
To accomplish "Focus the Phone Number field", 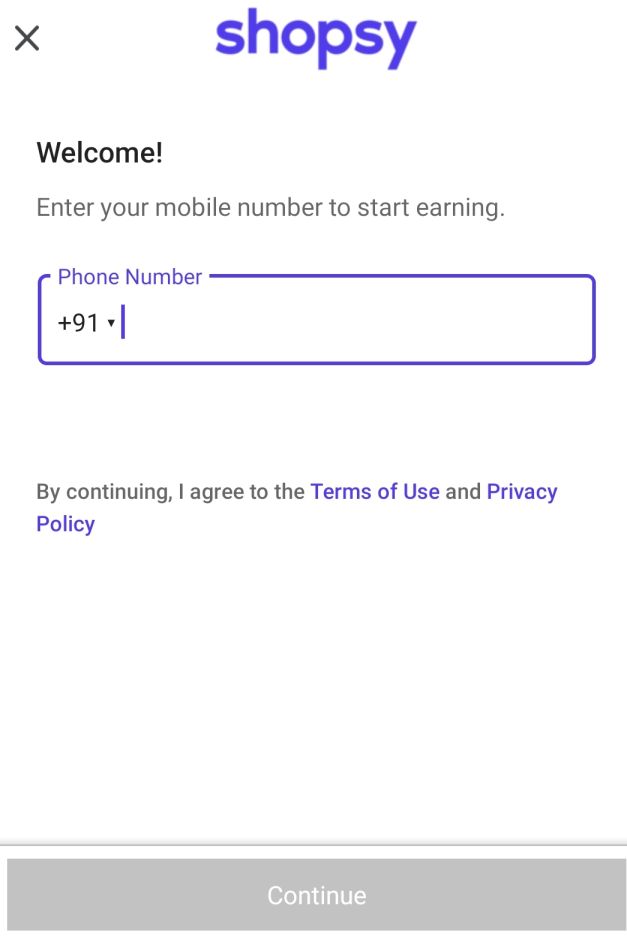I will click(350, 323).
